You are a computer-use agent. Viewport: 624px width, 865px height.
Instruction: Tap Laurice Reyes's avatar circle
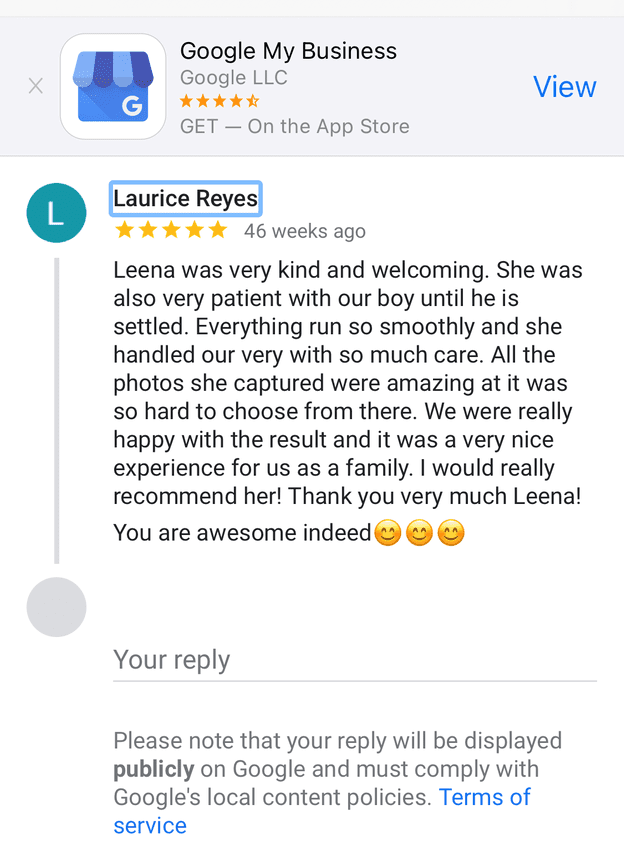pos(56,213)
